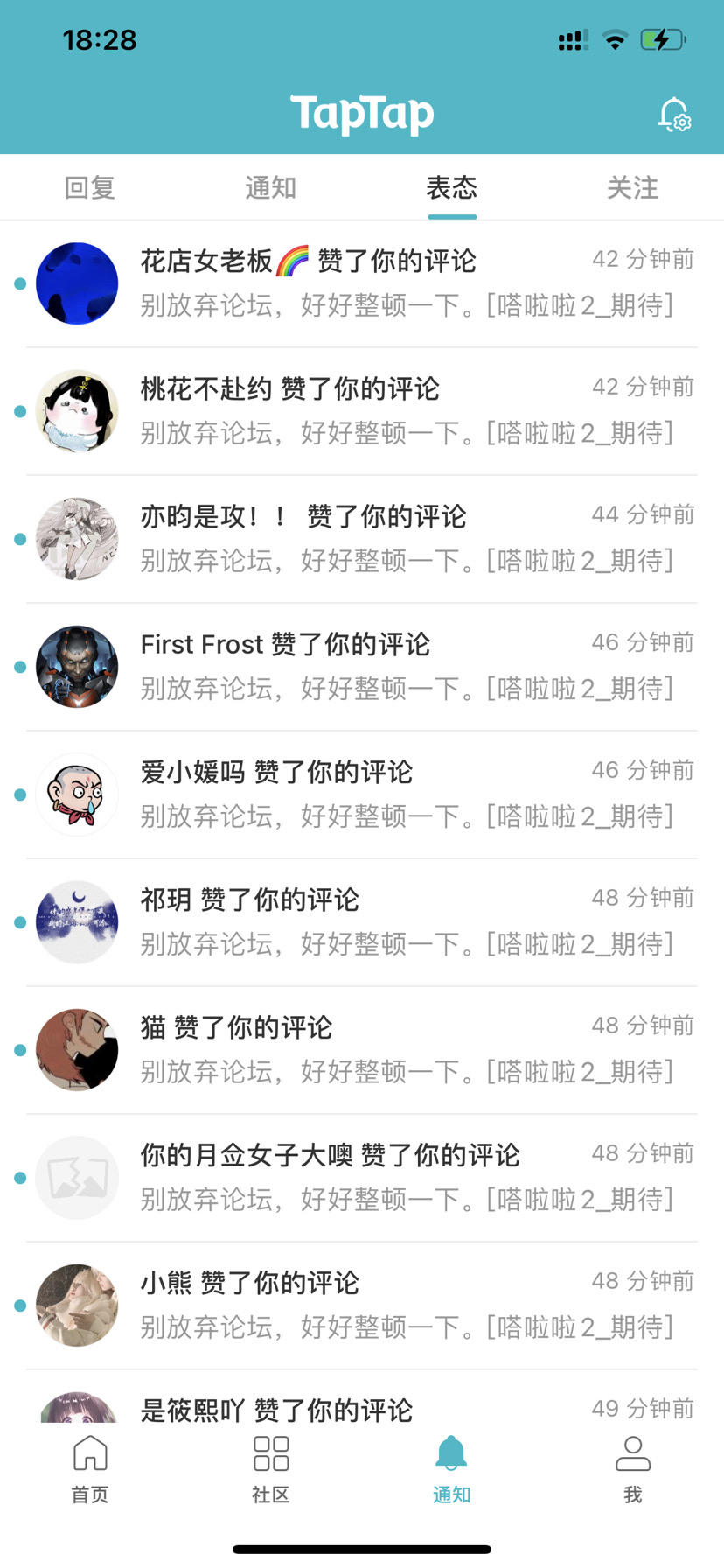Tap First Frost's avatar
This screenshot has height=1568, width=724.
[77, 667]
